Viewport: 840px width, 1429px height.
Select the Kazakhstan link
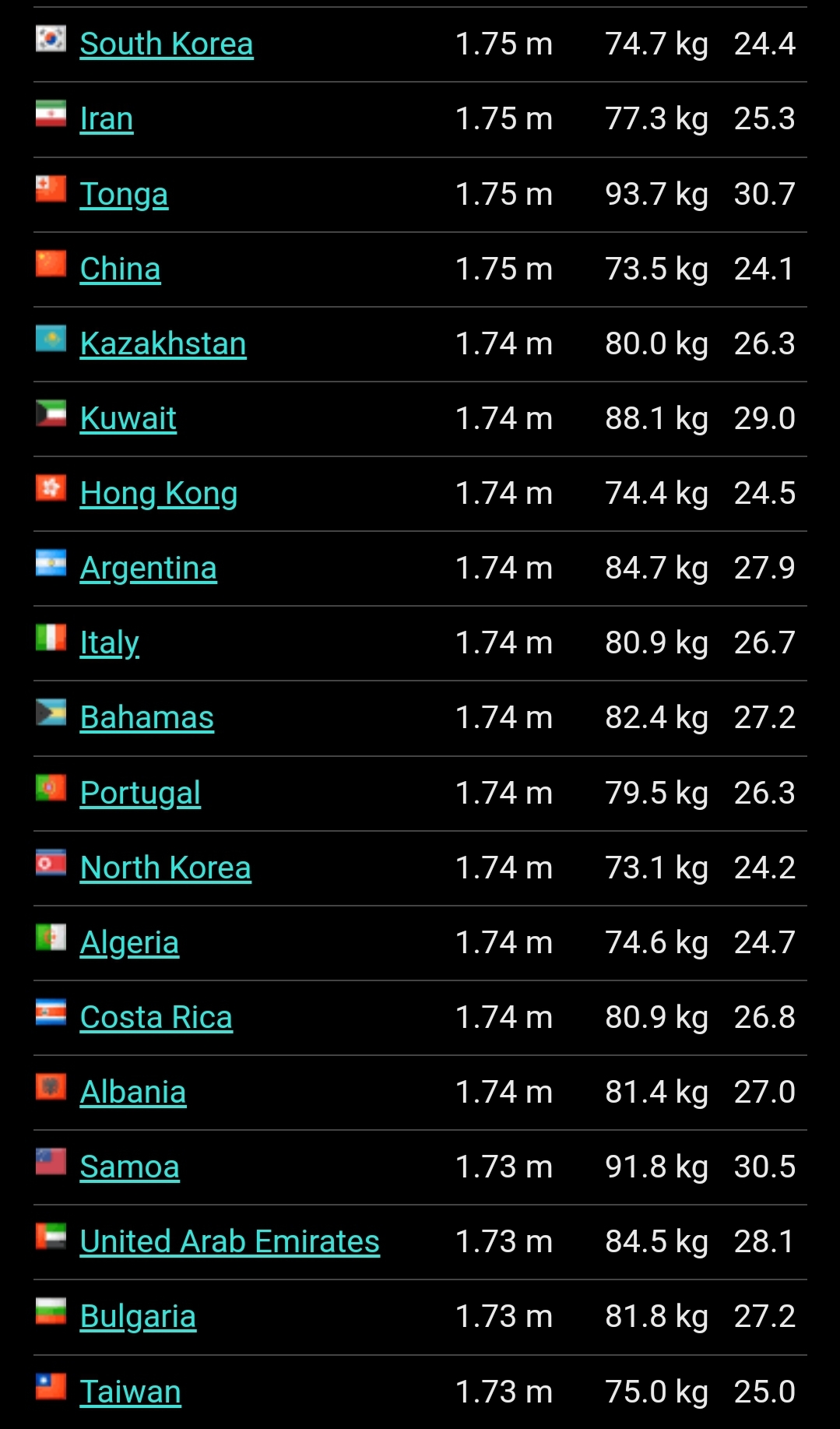tap(163, 344)
